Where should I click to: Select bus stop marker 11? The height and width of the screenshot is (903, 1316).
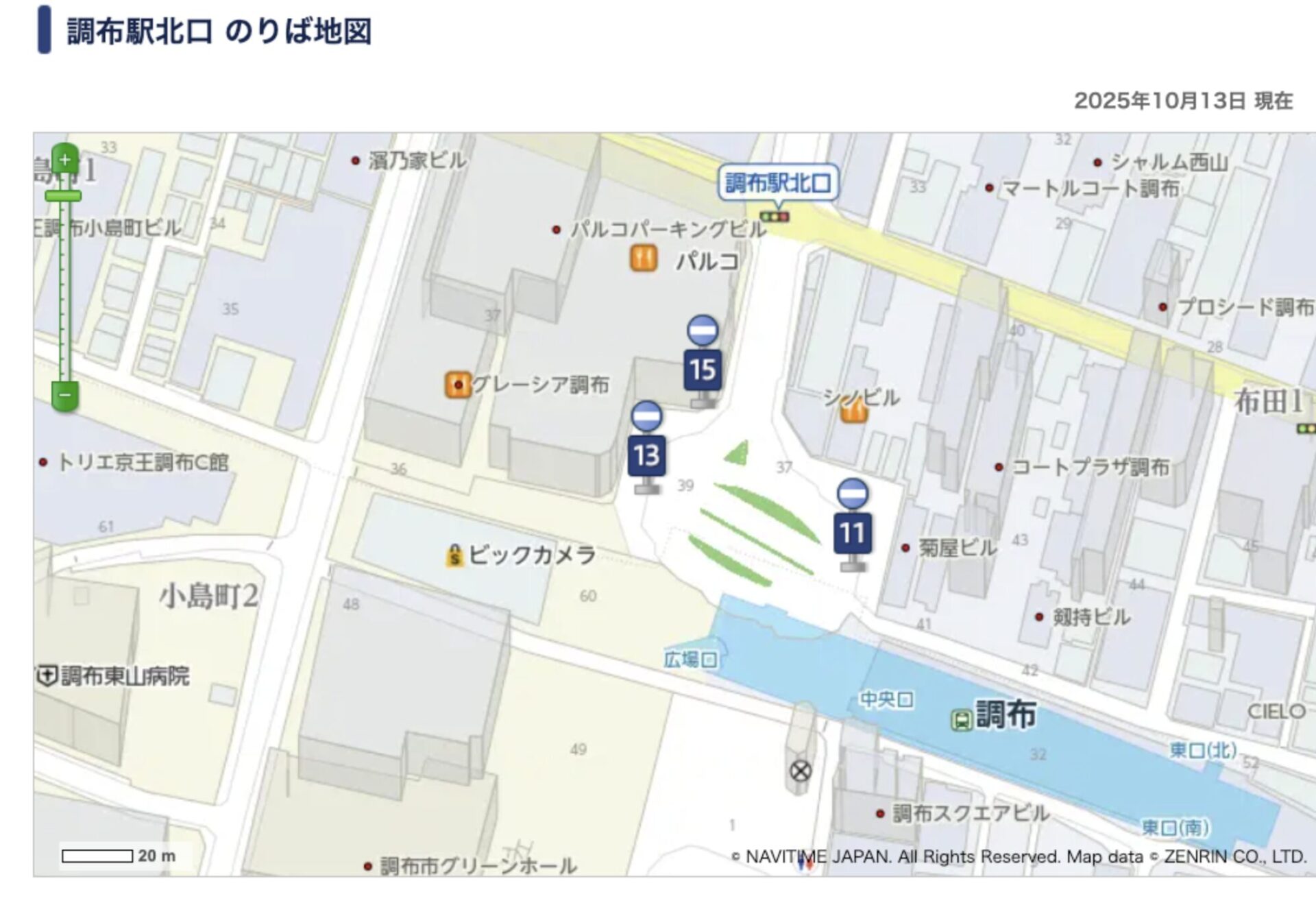[x=853, y=532]
